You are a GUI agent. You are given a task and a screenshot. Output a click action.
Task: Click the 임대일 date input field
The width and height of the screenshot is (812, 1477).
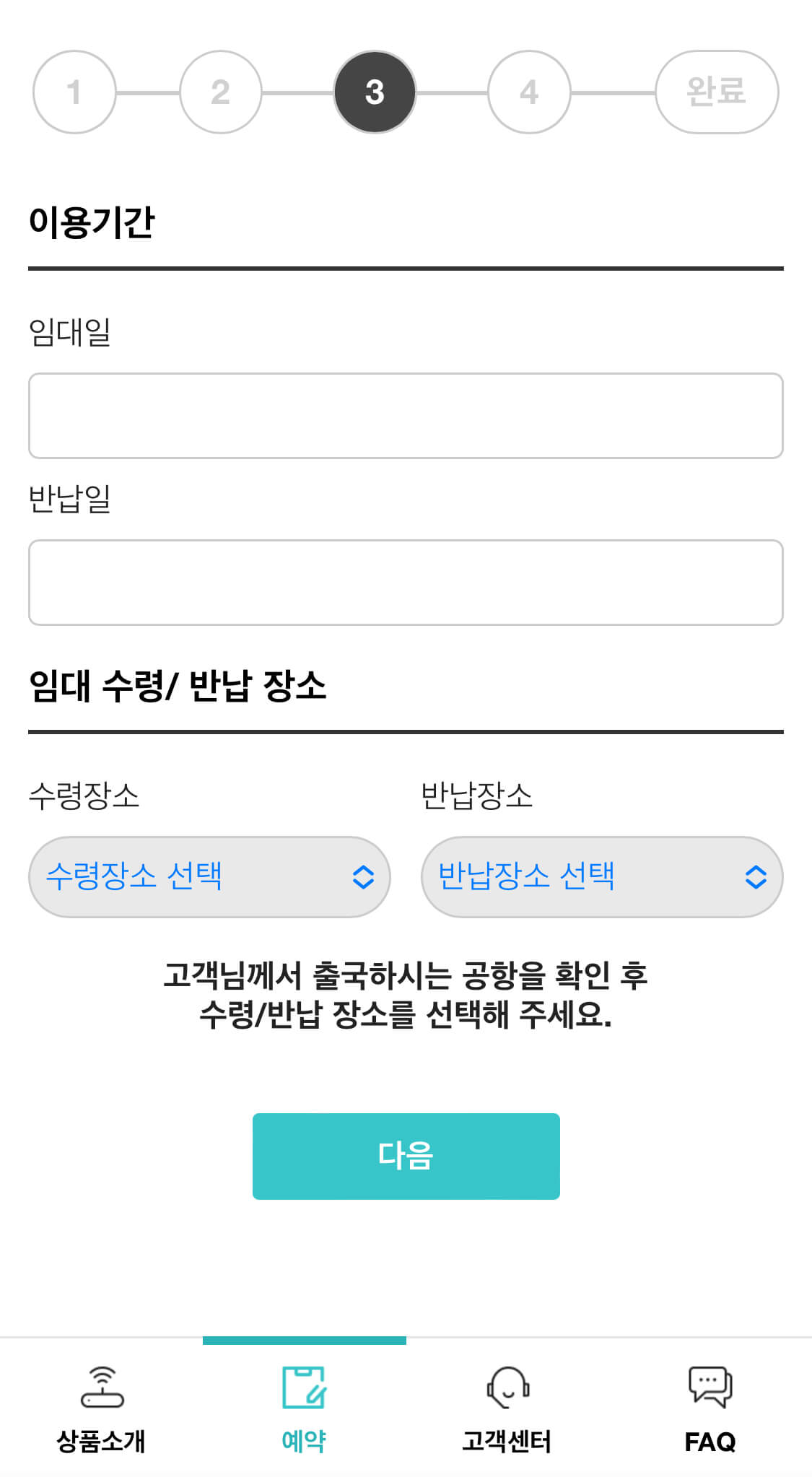click(406, 416)
